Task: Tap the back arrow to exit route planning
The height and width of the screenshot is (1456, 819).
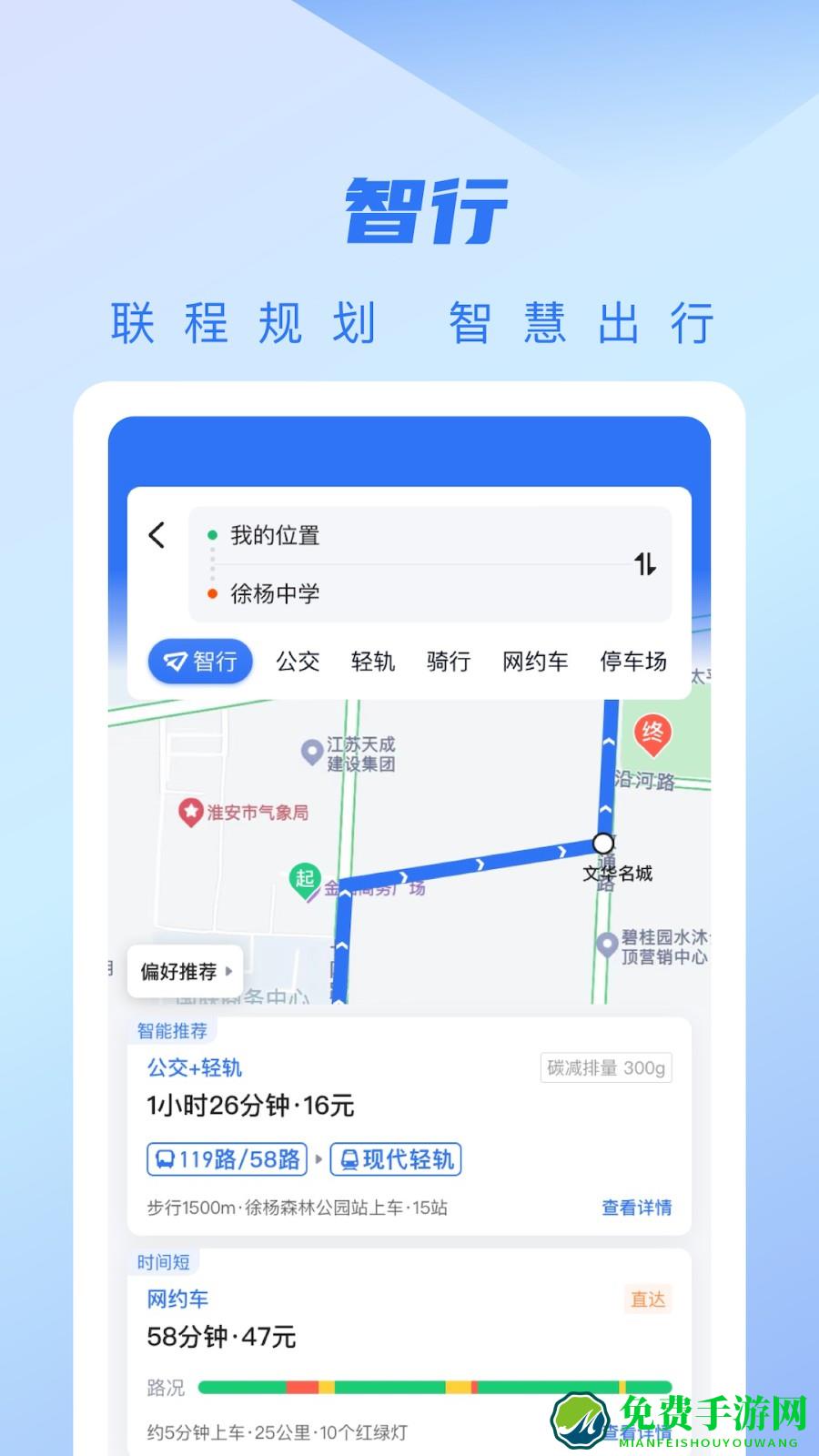Action: coord(157,536)
